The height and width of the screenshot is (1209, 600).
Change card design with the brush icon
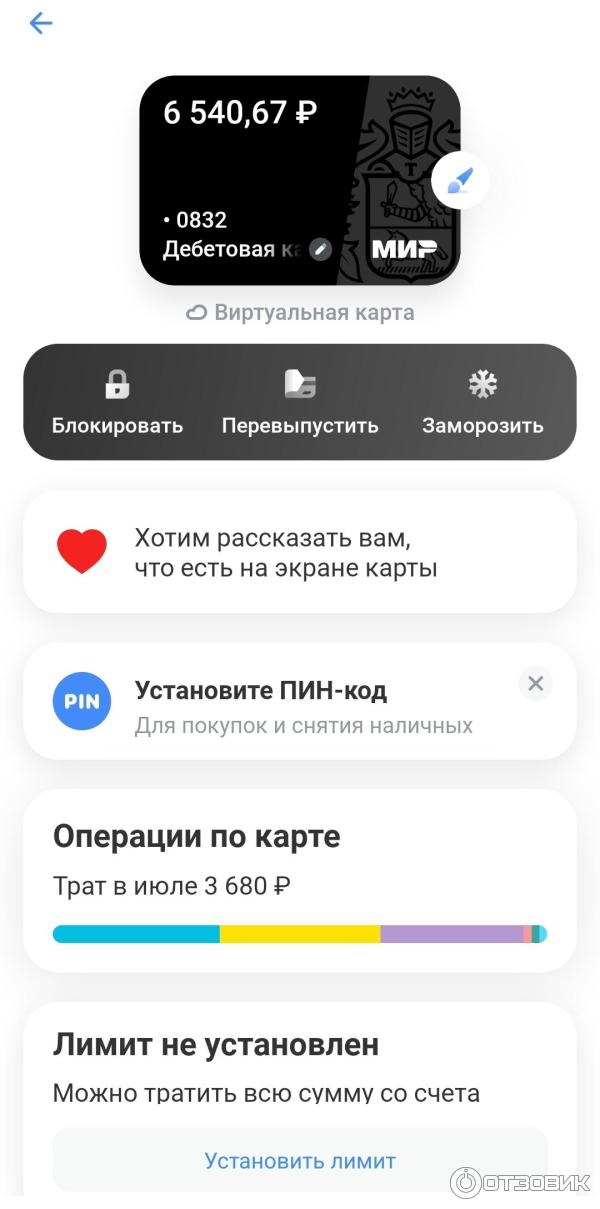coord(460,181)
